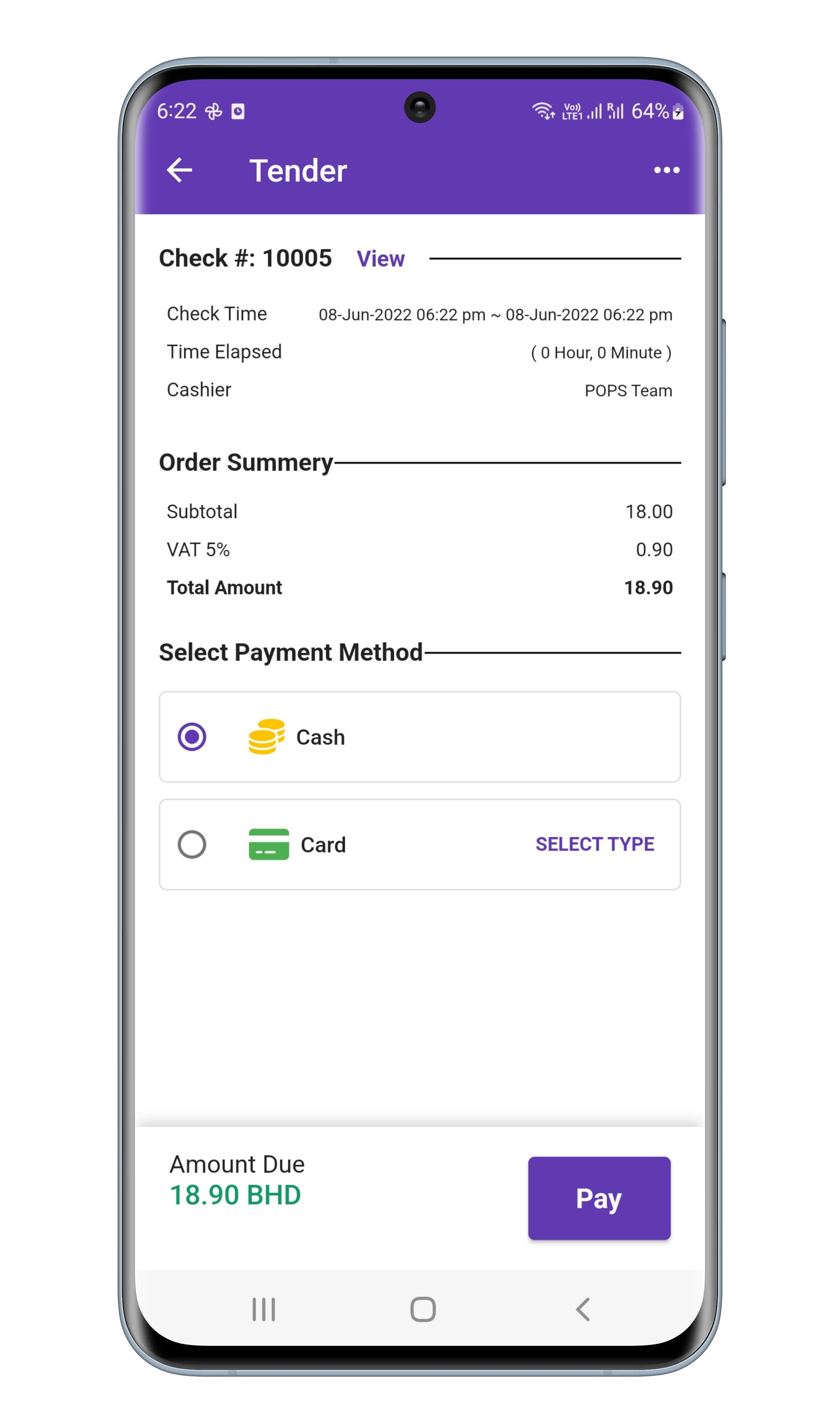Go back using the app bar arrow
The image size is (840, 1425).
point(179,170)
